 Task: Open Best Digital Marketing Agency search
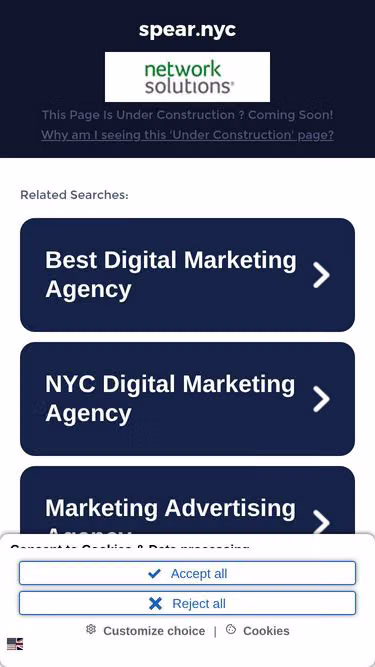[188, 275]
